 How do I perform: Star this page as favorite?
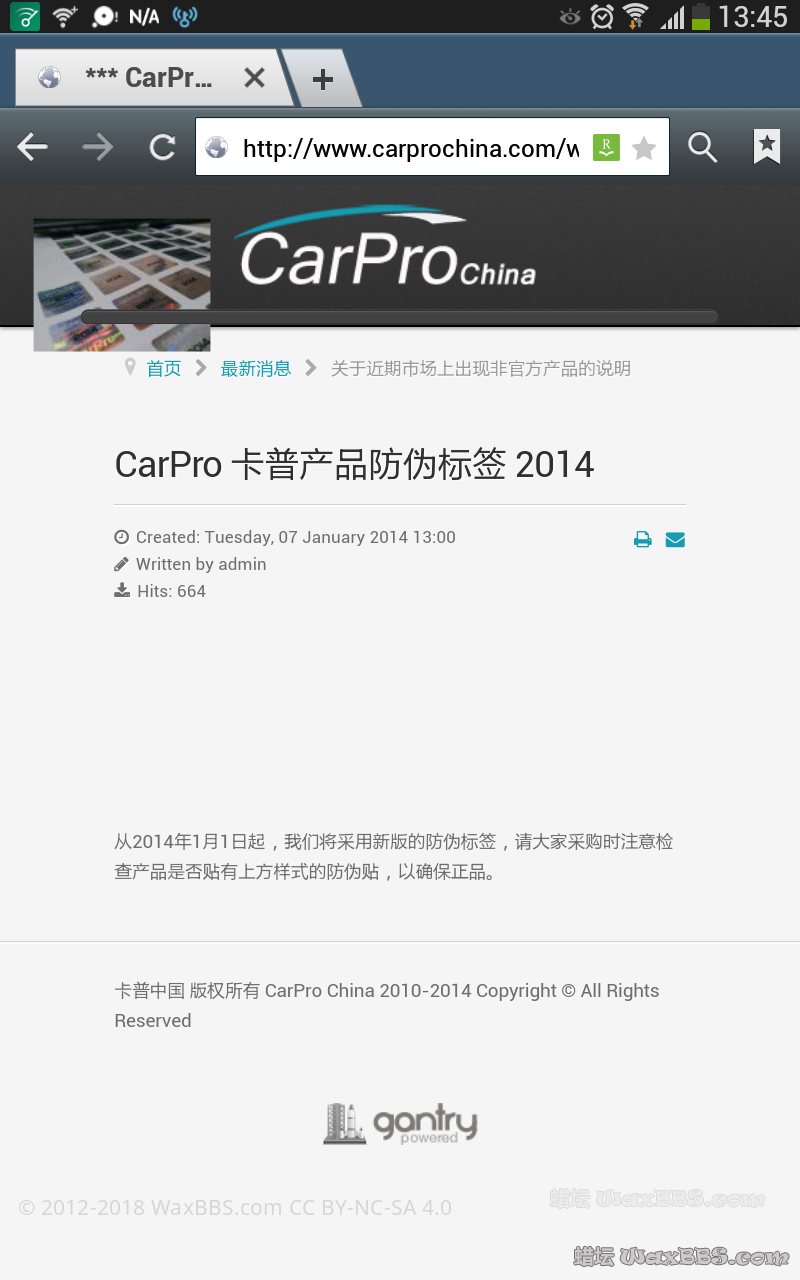[x=644, y=149]
